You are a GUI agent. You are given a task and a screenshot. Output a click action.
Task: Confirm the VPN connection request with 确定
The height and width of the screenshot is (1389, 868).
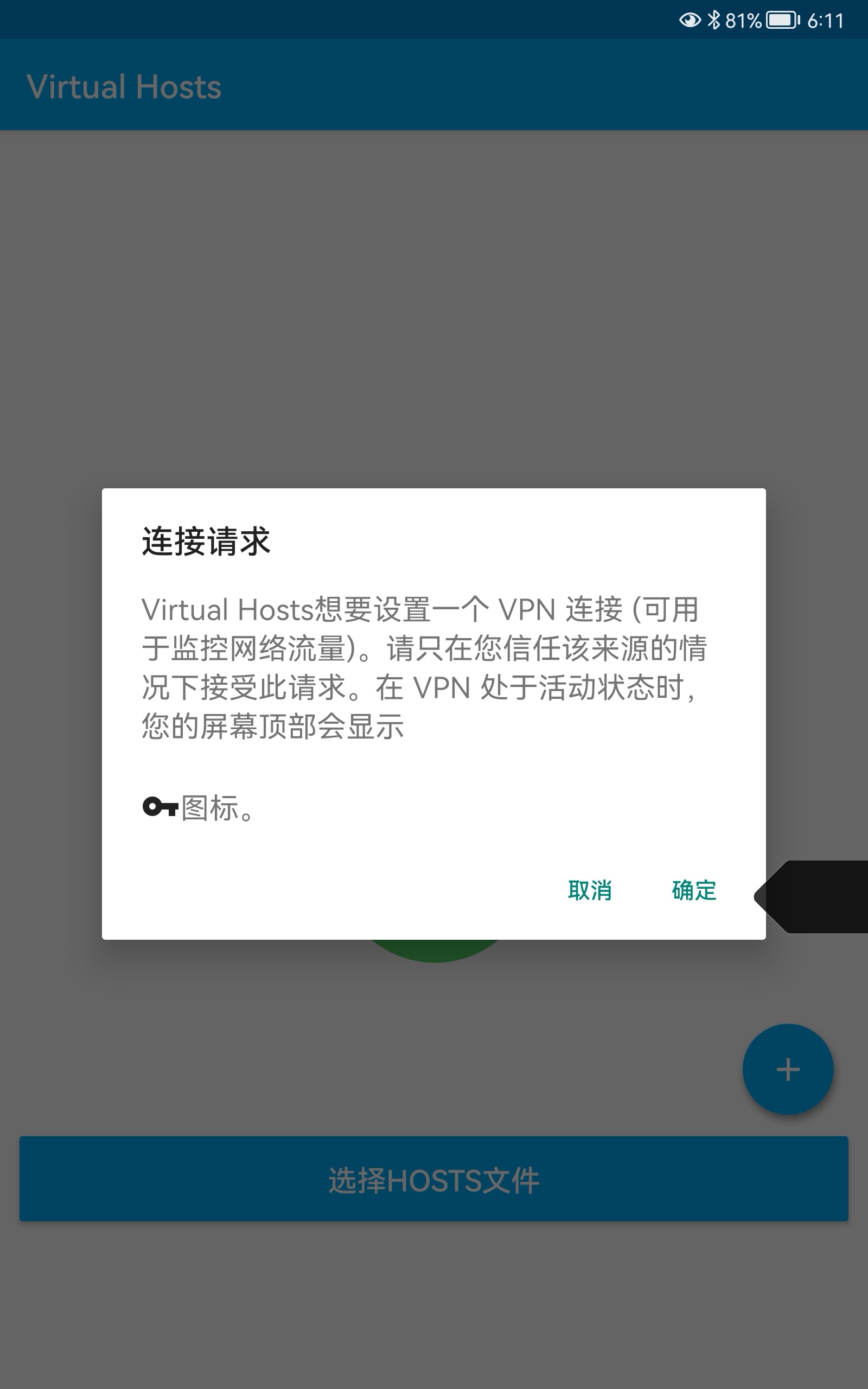[x=693, y=891]
